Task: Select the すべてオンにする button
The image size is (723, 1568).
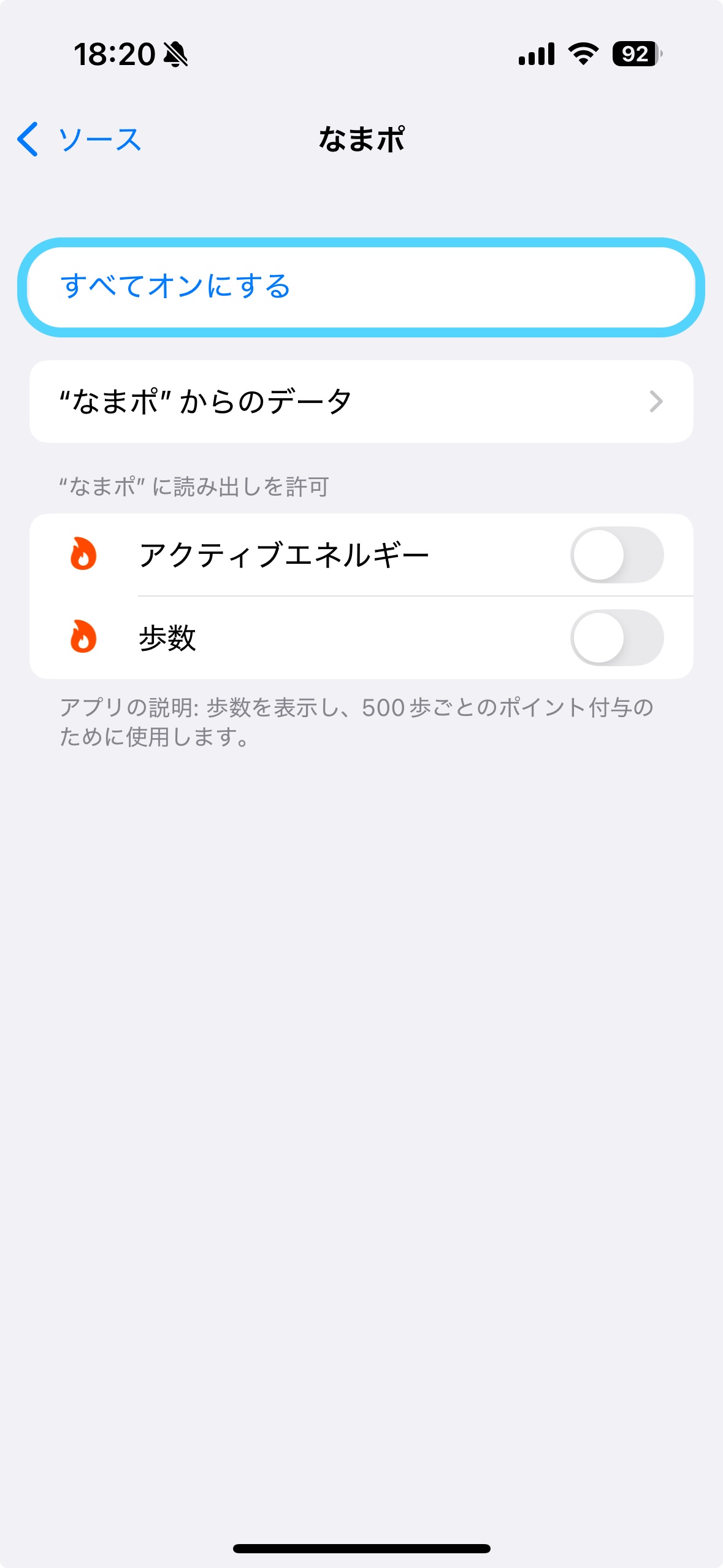Action: pos(362,284)
